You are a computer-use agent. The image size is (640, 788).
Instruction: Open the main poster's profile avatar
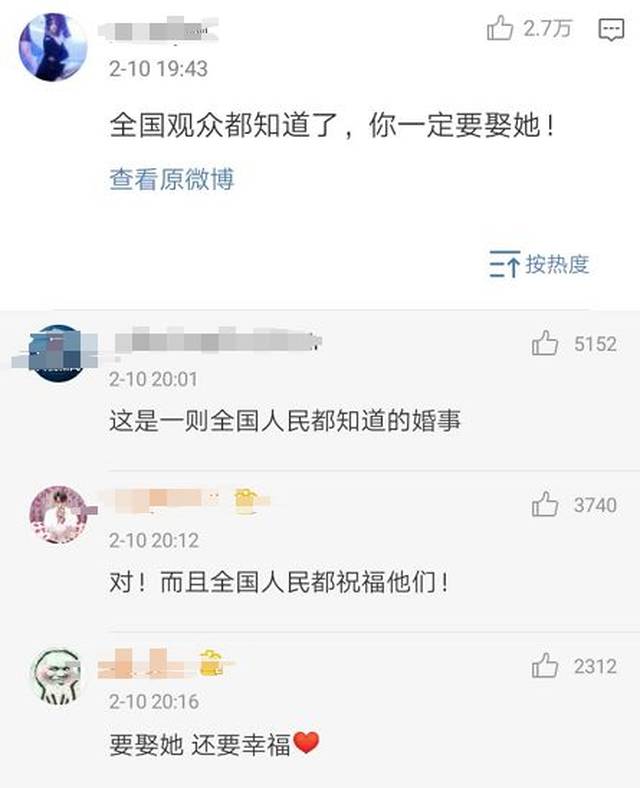point(54,45)
